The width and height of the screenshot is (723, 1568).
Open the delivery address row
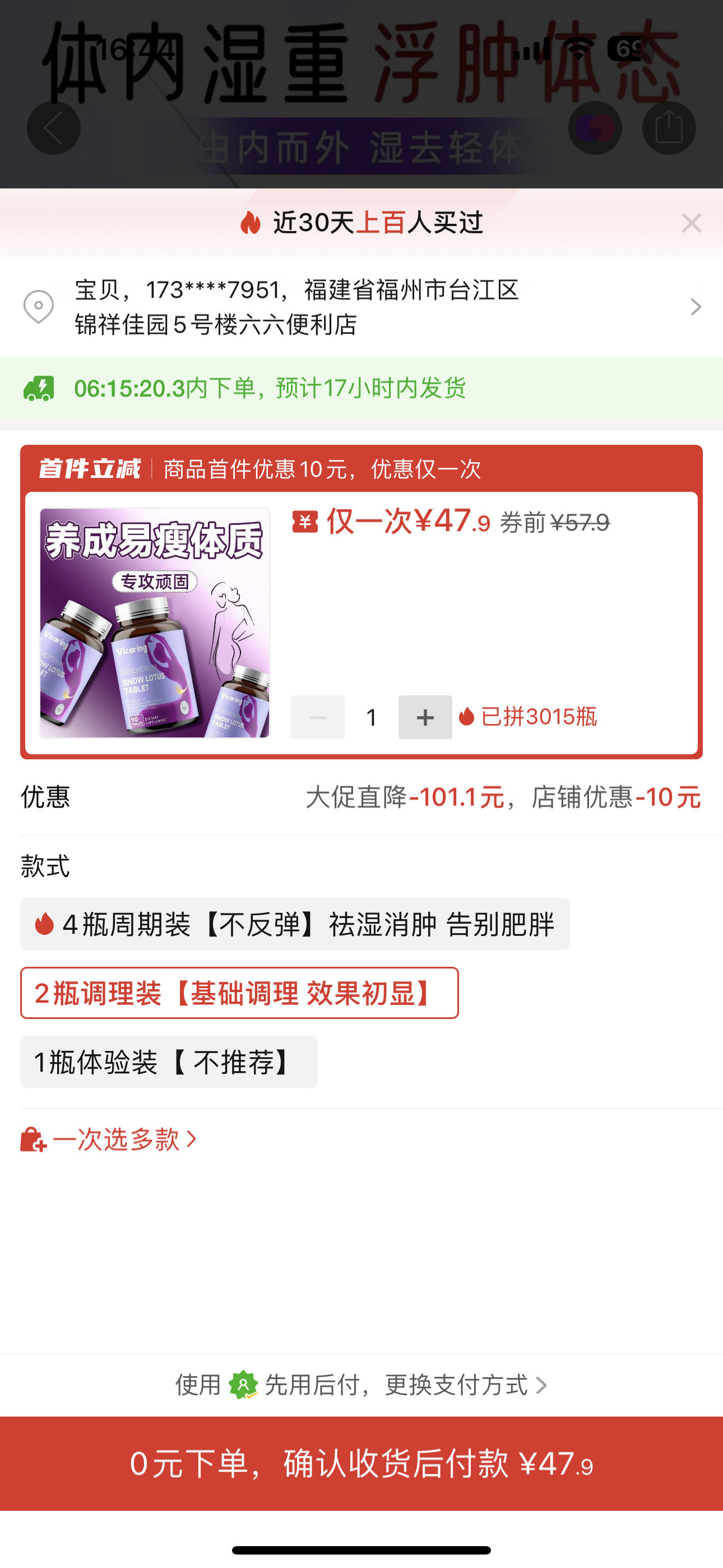point(361,307)
